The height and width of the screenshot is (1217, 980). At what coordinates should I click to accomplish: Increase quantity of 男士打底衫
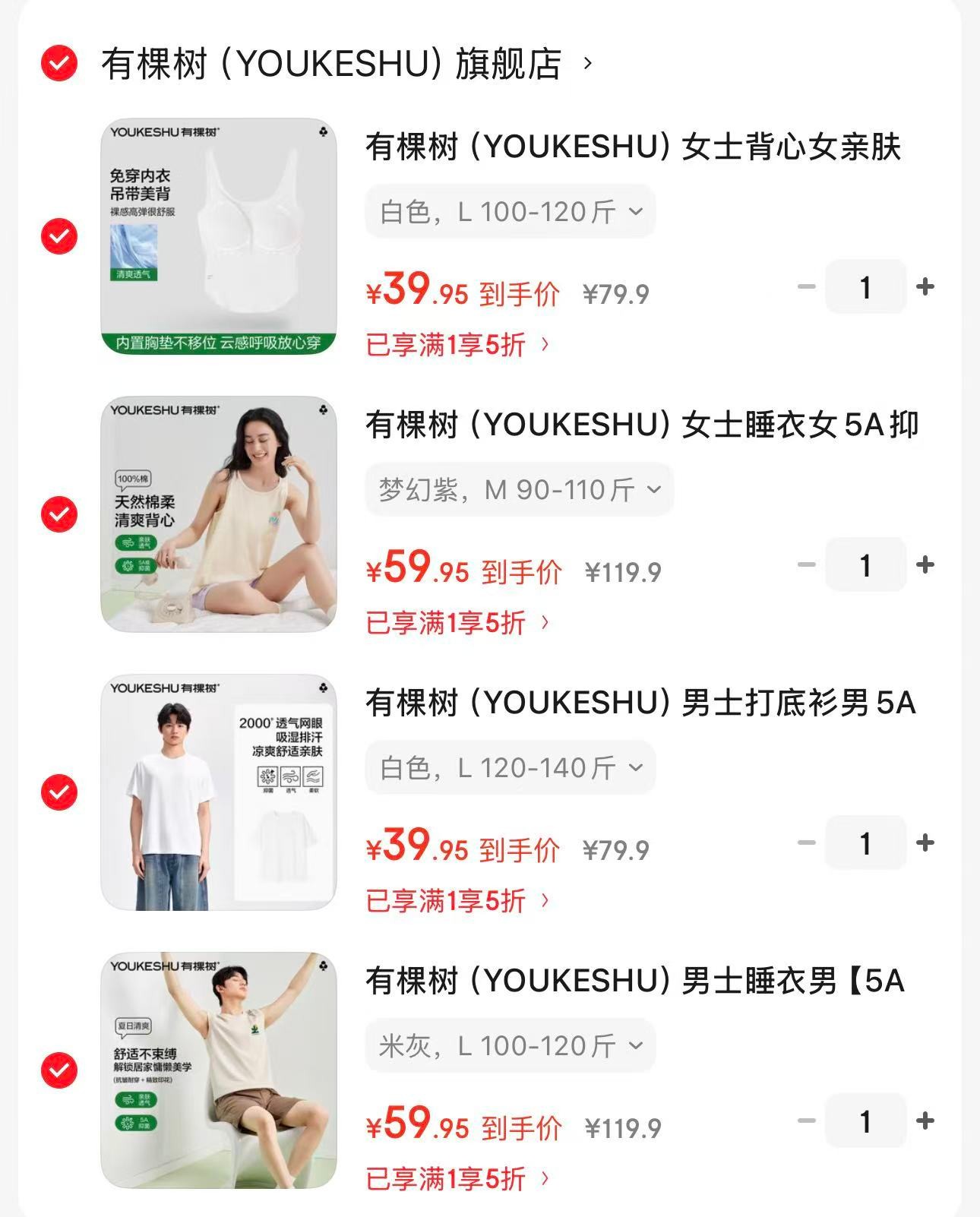[925, 843]
